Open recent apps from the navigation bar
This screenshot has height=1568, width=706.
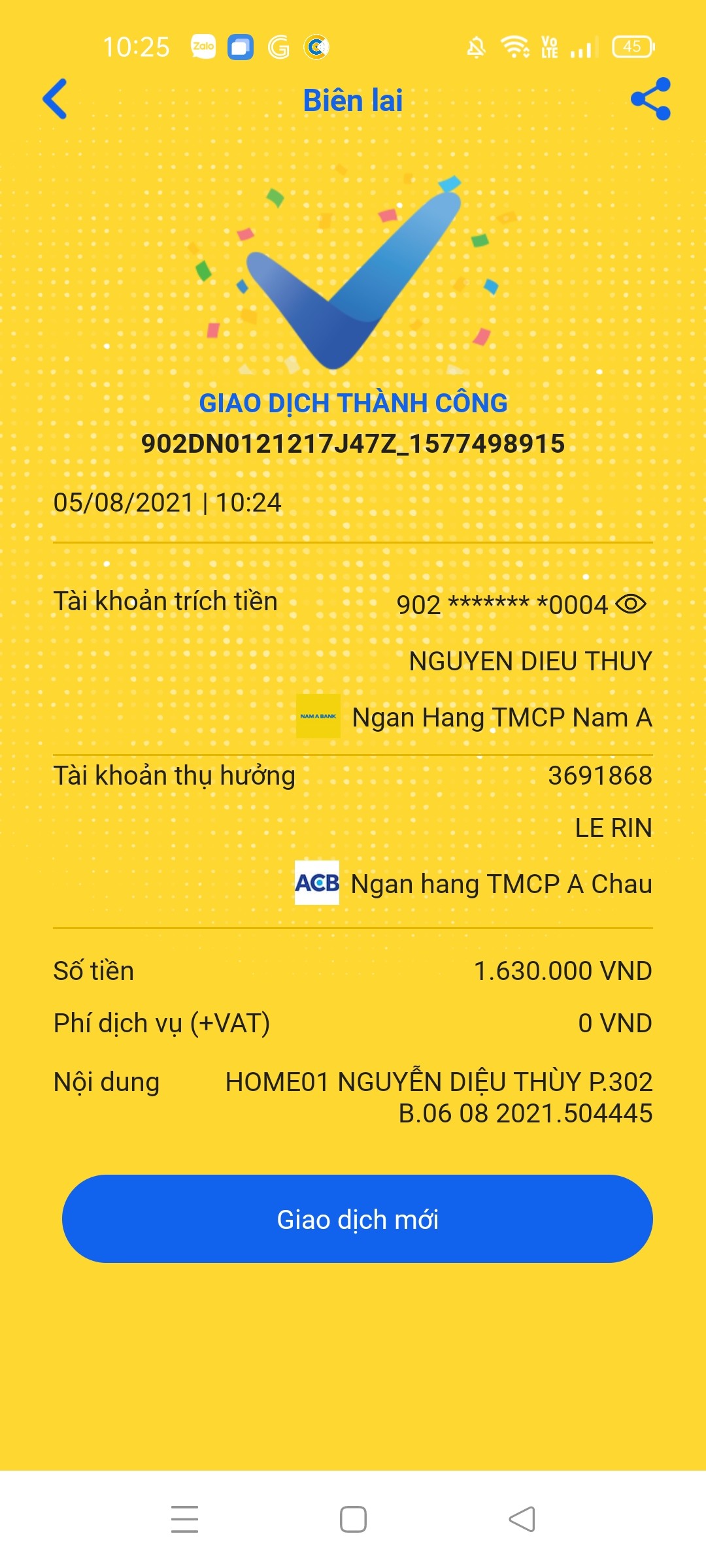click(x=184, y=1519)
